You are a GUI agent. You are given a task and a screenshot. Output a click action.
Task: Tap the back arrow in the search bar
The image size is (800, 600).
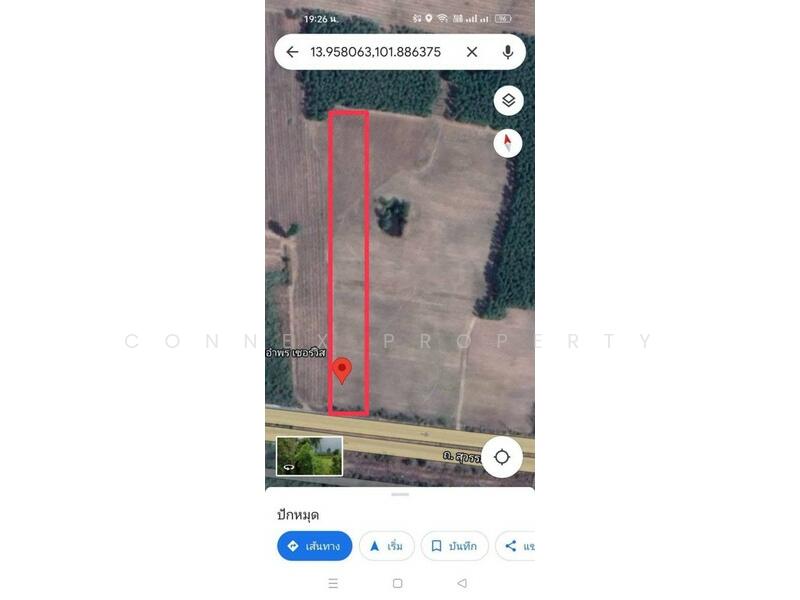pyautogui.click(x=292, y=52)
